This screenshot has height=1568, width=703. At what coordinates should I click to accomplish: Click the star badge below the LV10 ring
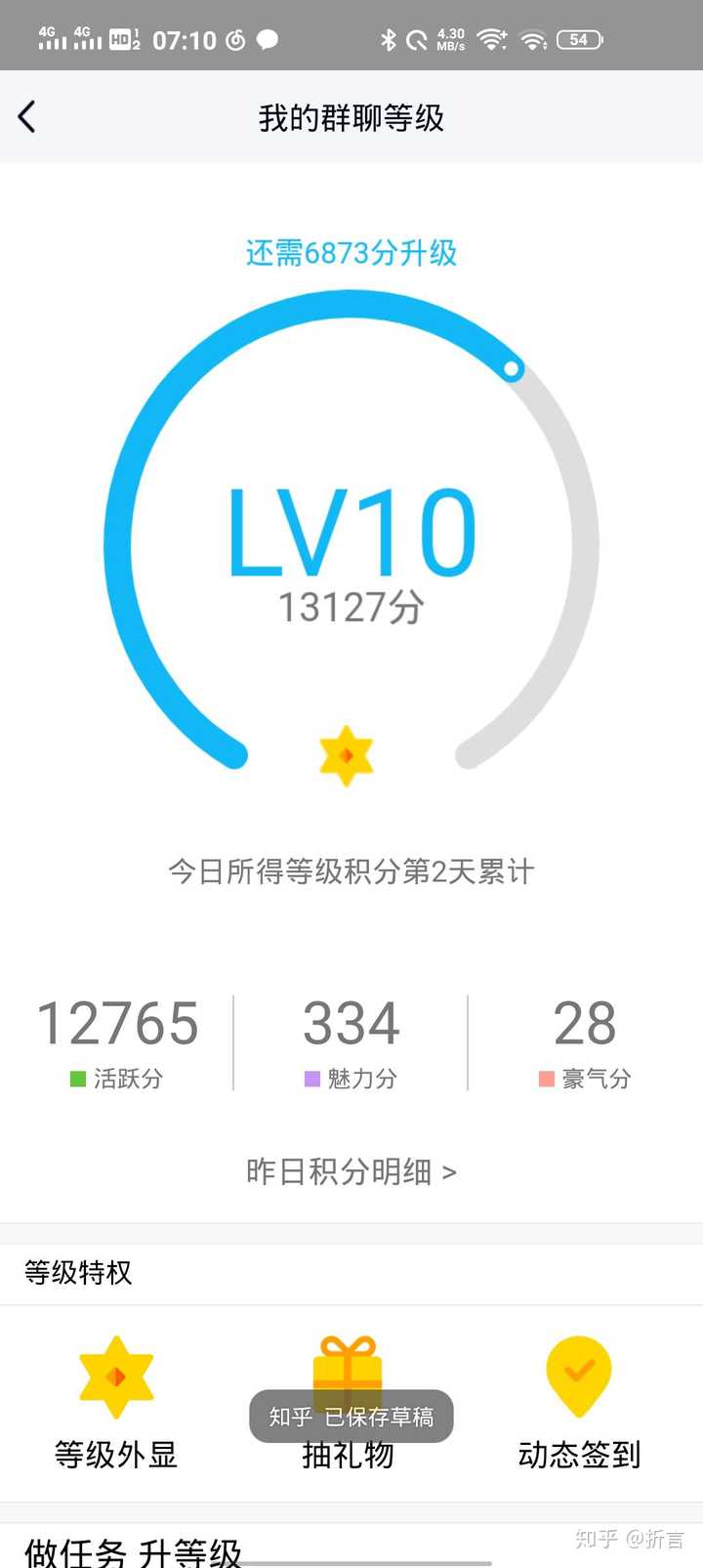[347, 757]
